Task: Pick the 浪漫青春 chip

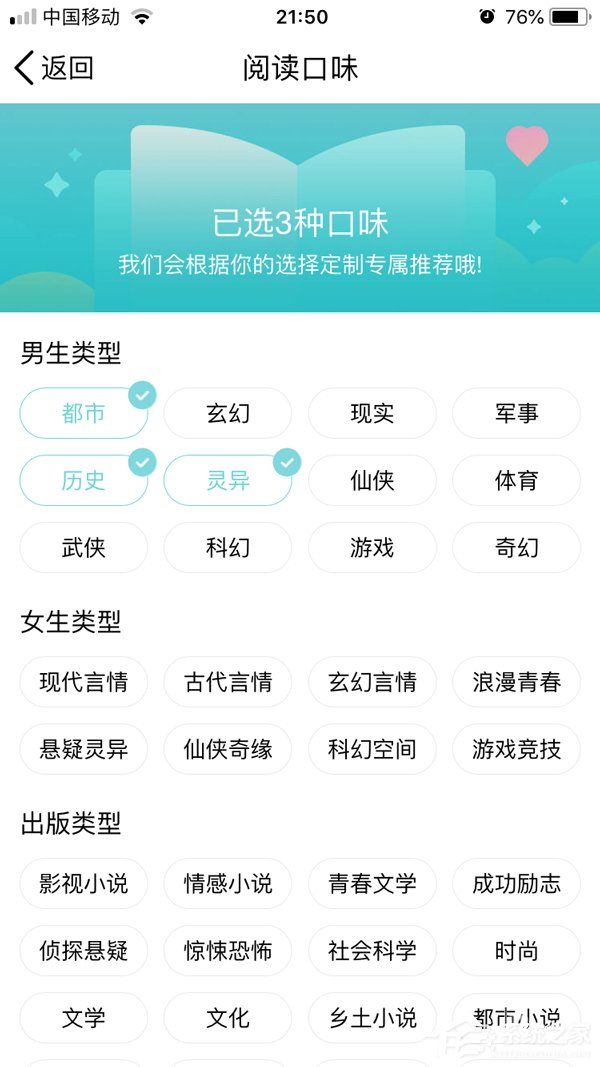Action: 516,683
